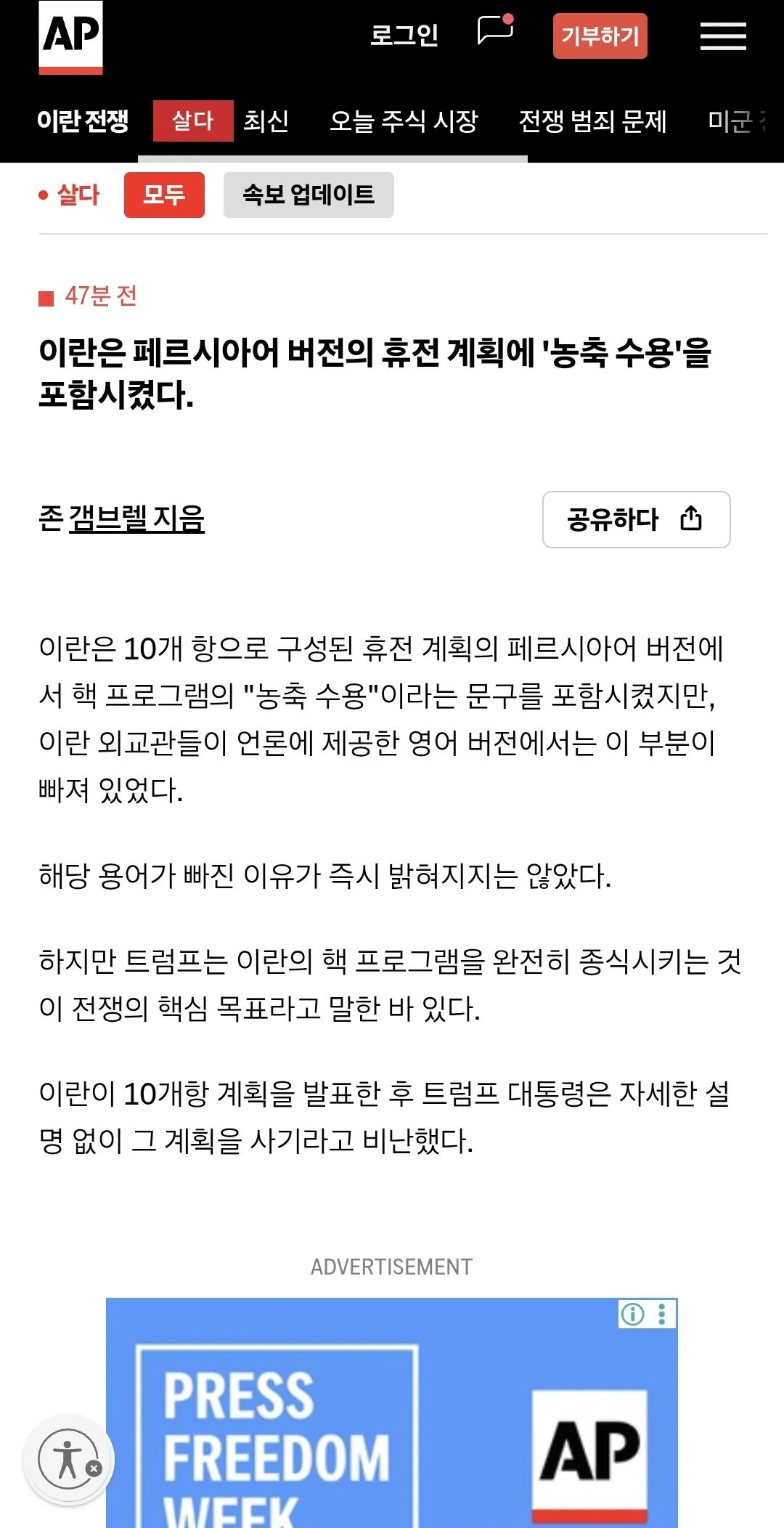The height and width of the screenshot is (1528, 784).
Task: Share the article via 공유하다 button
Action: (636, 519)
